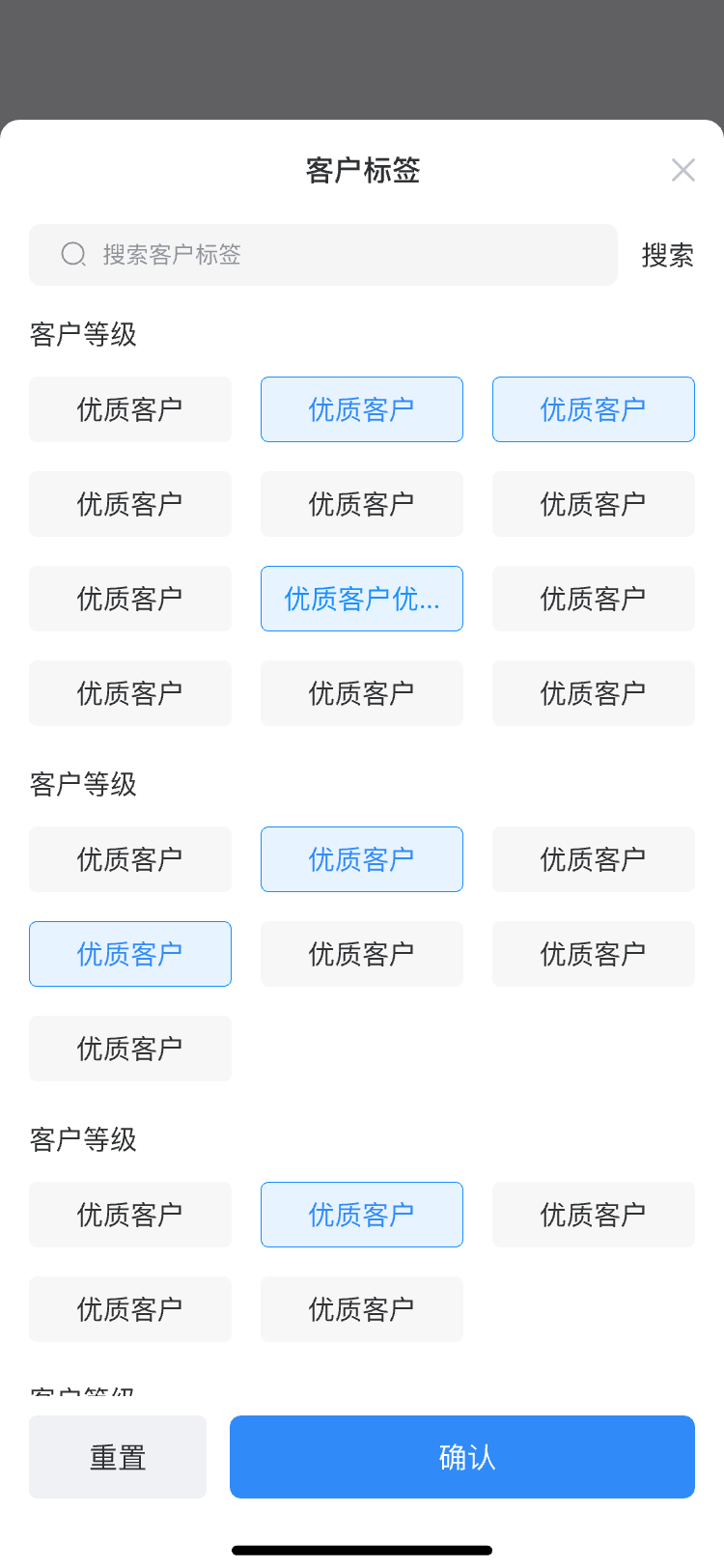Image resolution: width=724 pixels, height=1568 pixels.
Task: Select the first 优质客户 tag under top 客户等级
Action: [130, 408]
